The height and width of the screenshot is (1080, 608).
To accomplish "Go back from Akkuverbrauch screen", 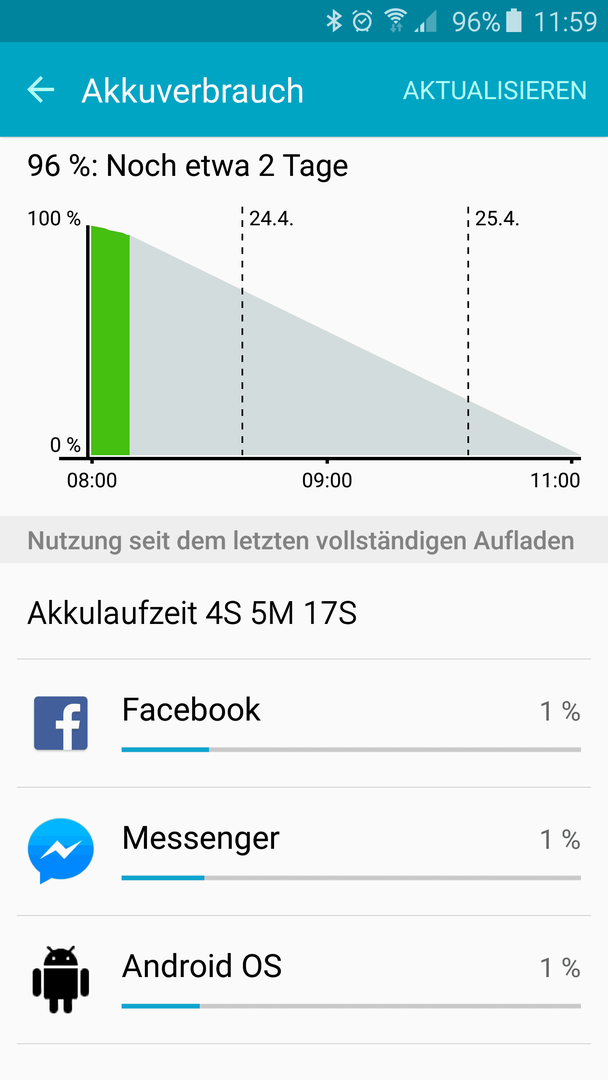I will (x=41, y=90).
